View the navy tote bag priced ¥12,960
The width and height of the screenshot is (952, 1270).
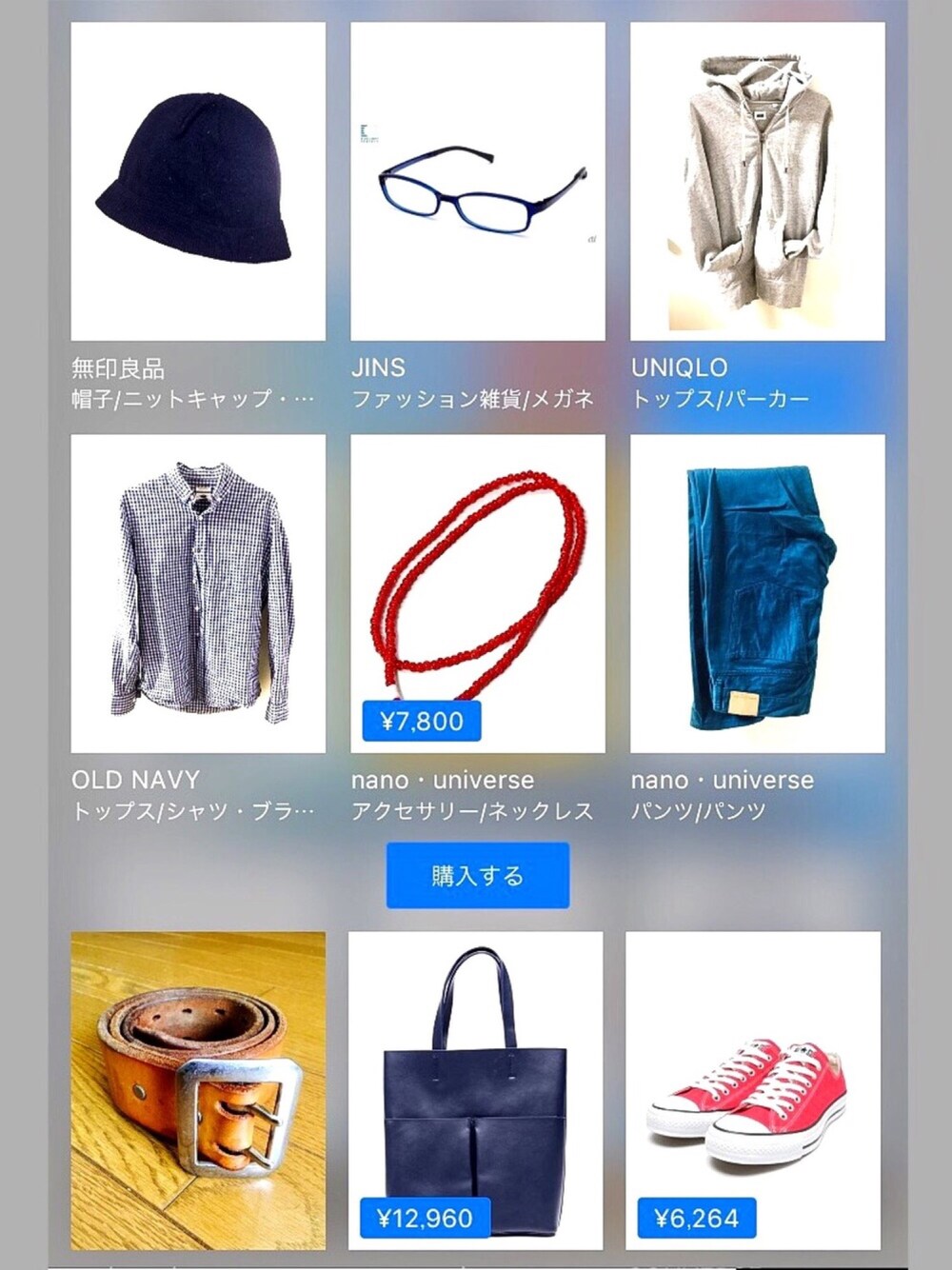[476, 1090]
